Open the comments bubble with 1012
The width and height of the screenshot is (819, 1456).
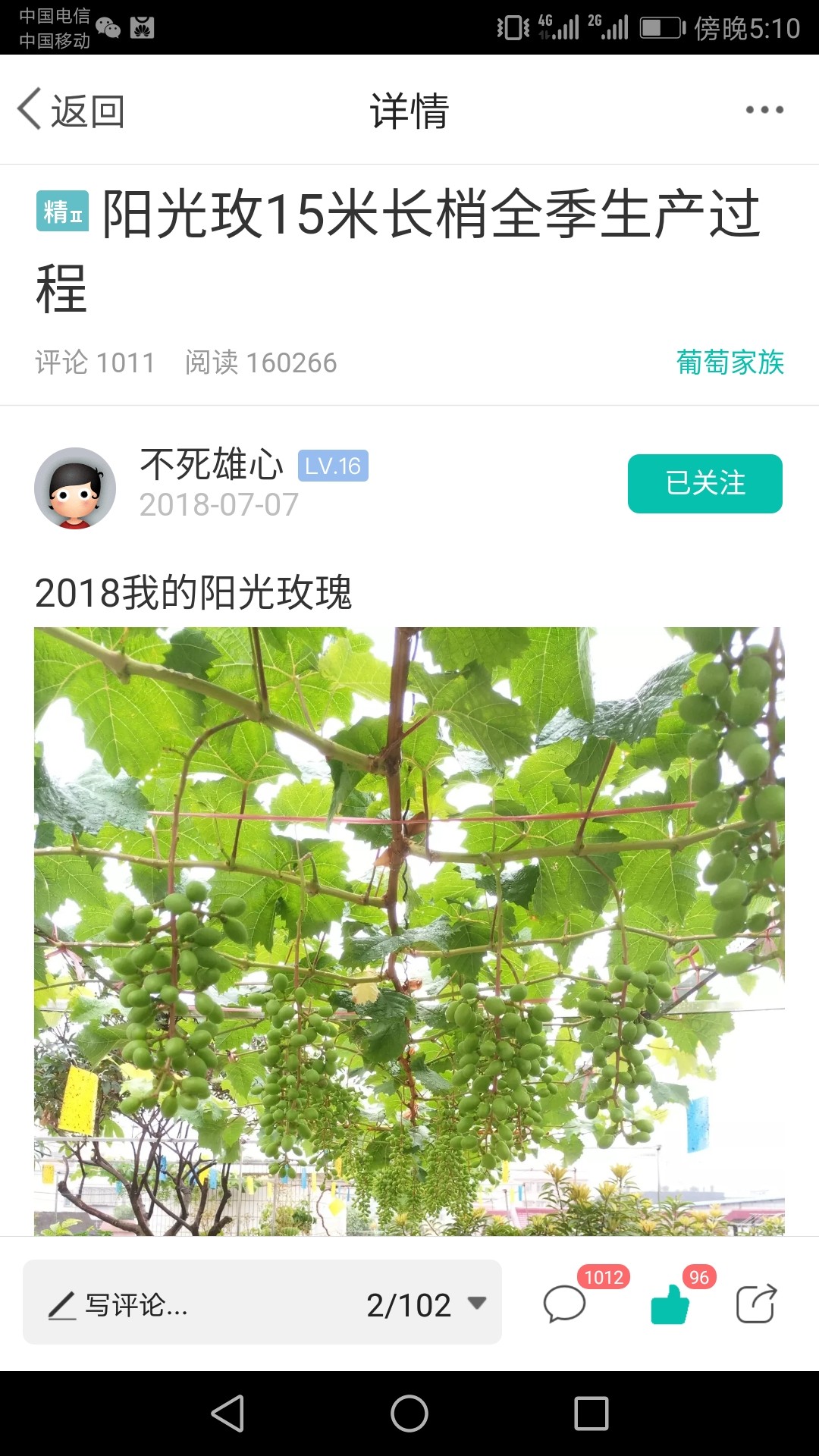click(565, 1304)
